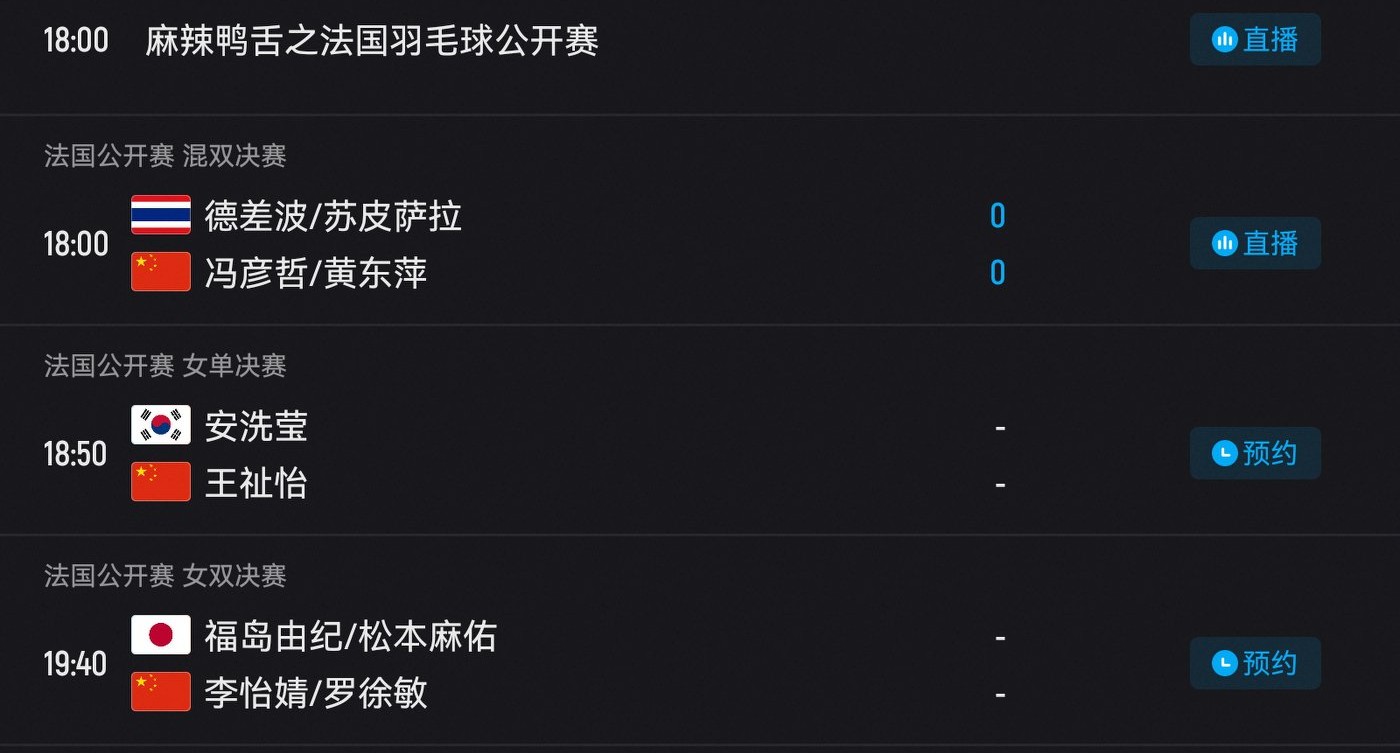This screenshot has width=1400, height=753.
Task: Open 麻辣鸭舌之法国羽毛球公开赛 program row
Action: coord(372,41)
